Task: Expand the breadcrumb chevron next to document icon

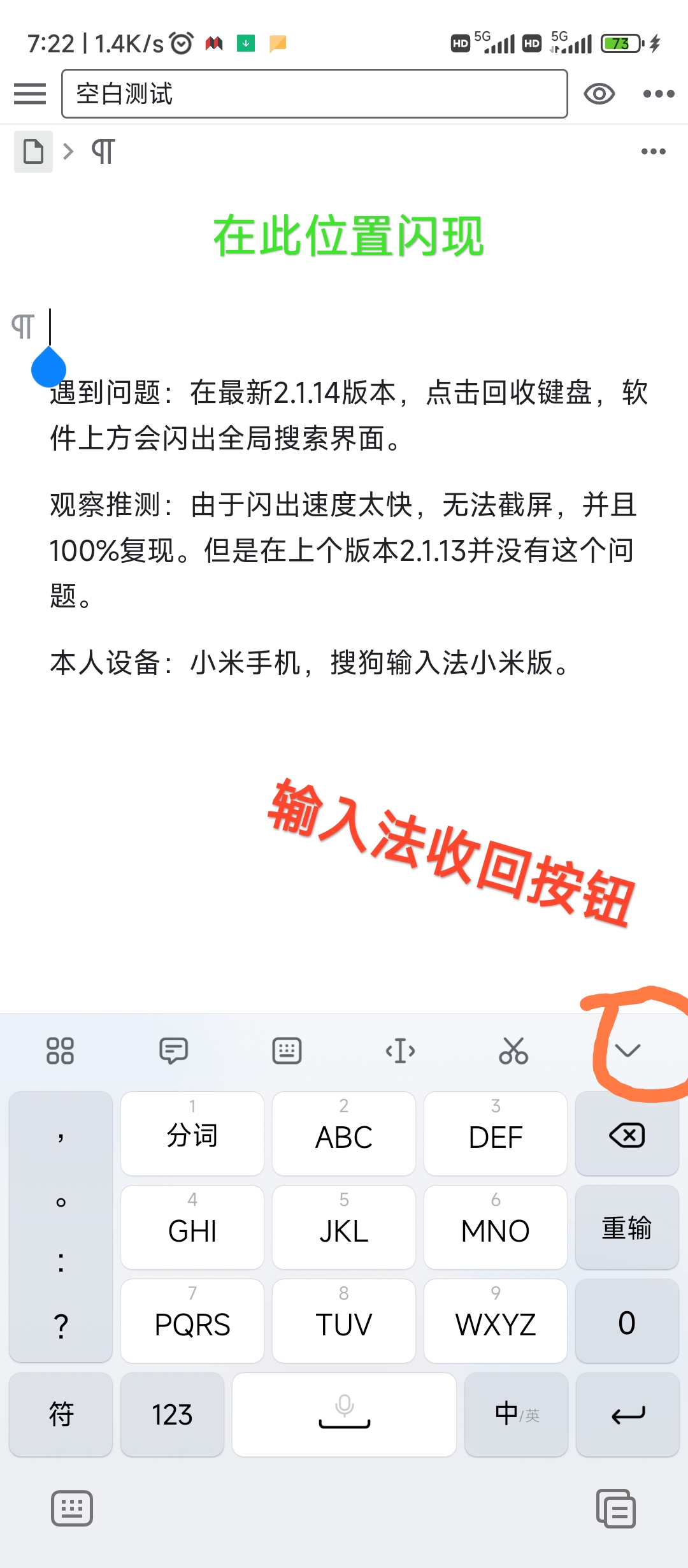Action: (68, 152)
